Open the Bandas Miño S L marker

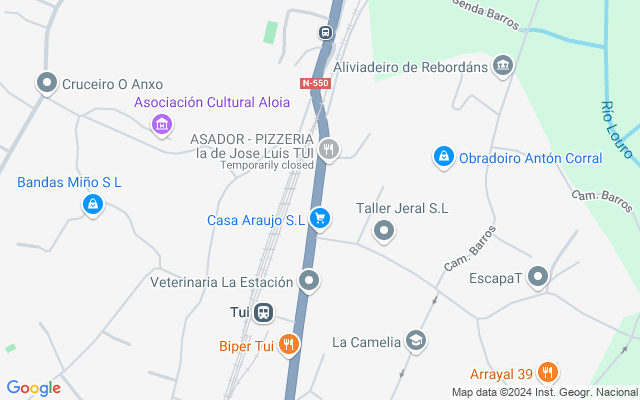(92, 205)
